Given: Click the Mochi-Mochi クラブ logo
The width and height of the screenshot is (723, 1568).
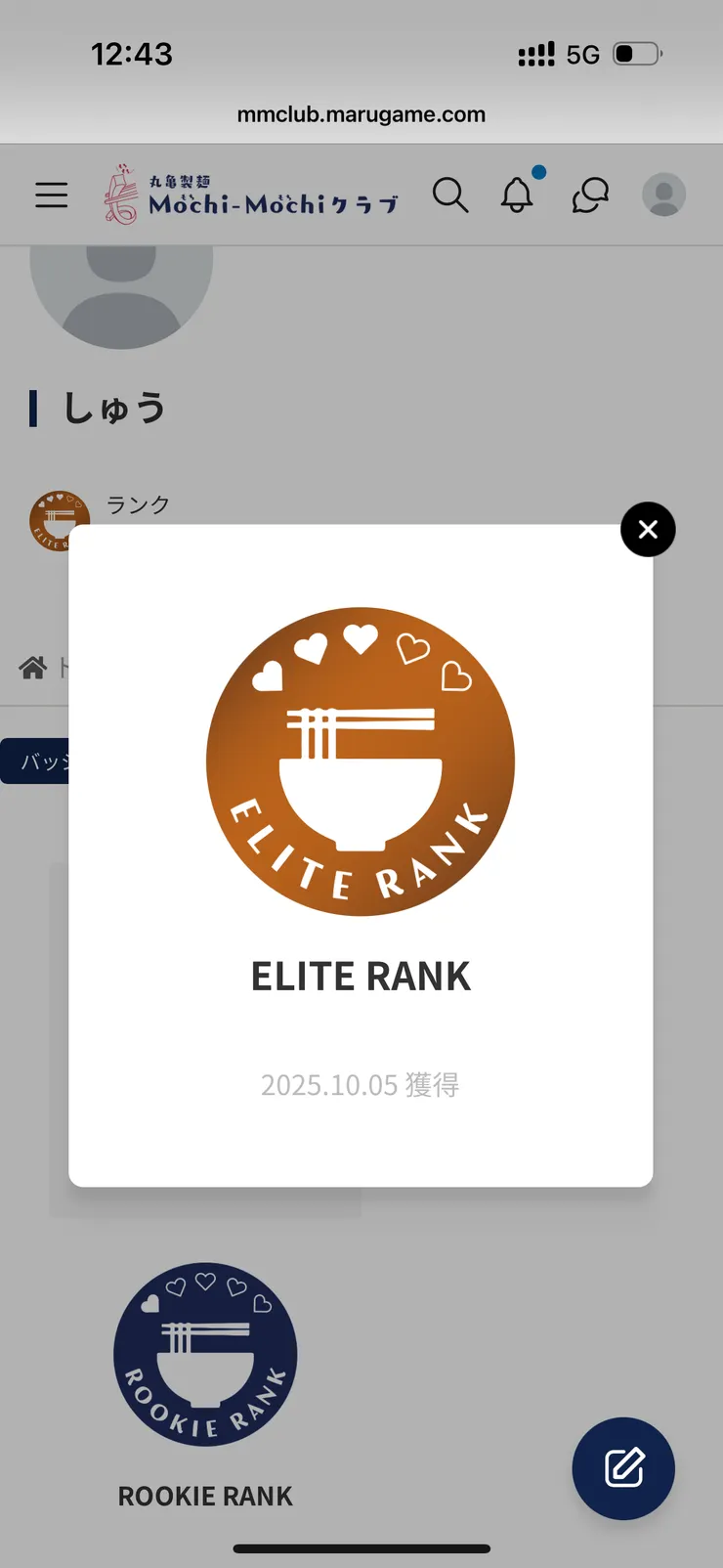Looking at the screenshot, I should pyautogui.click(x=246, y=195).
